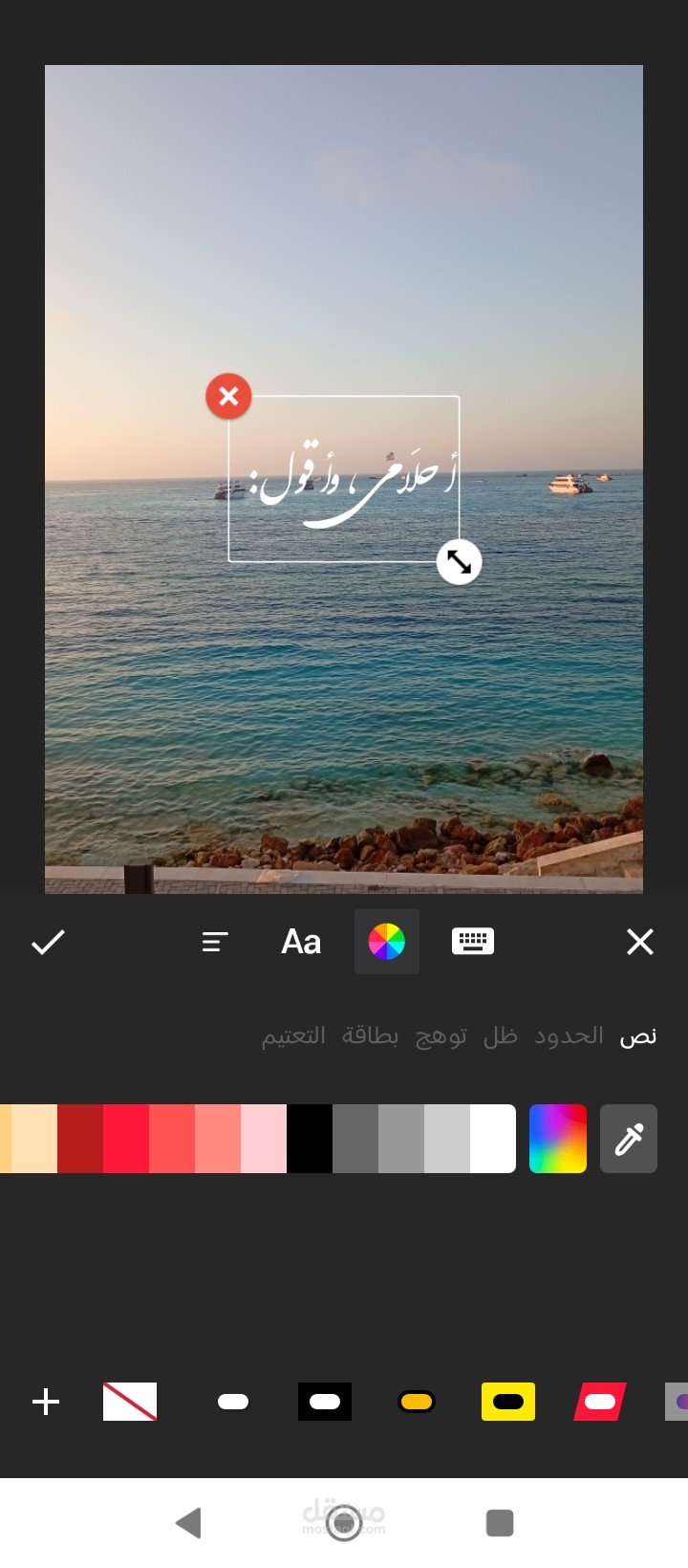Select the white color swatch
688x1568 pixels.
[492, 1139]
